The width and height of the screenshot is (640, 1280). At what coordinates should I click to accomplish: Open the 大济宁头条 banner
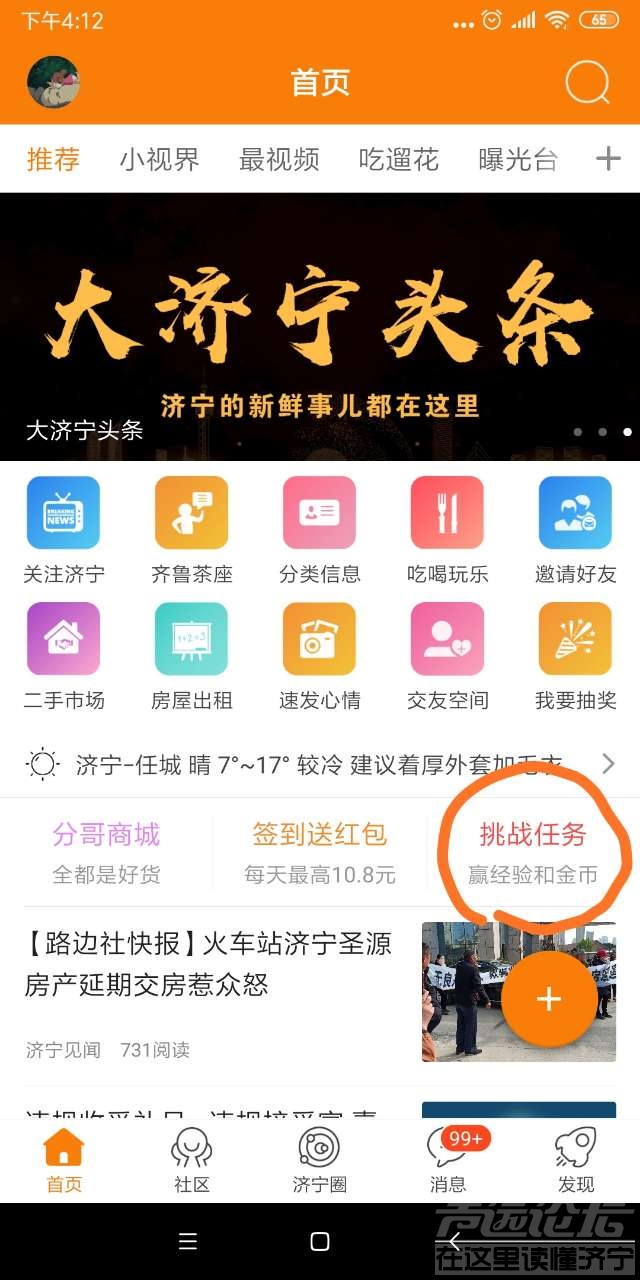(x=320, y=327)
